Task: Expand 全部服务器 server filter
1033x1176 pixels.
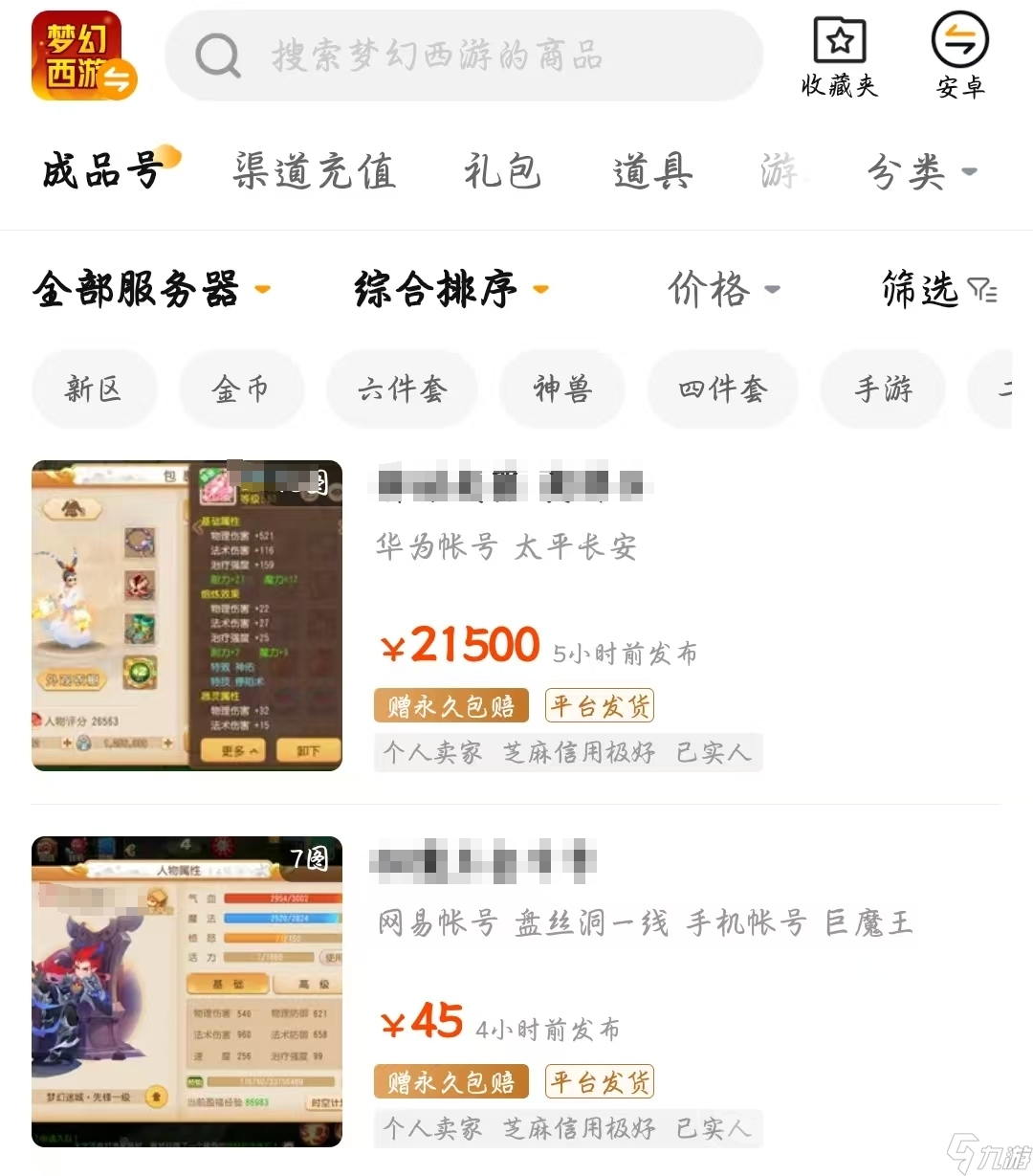Action: [151, 289]
